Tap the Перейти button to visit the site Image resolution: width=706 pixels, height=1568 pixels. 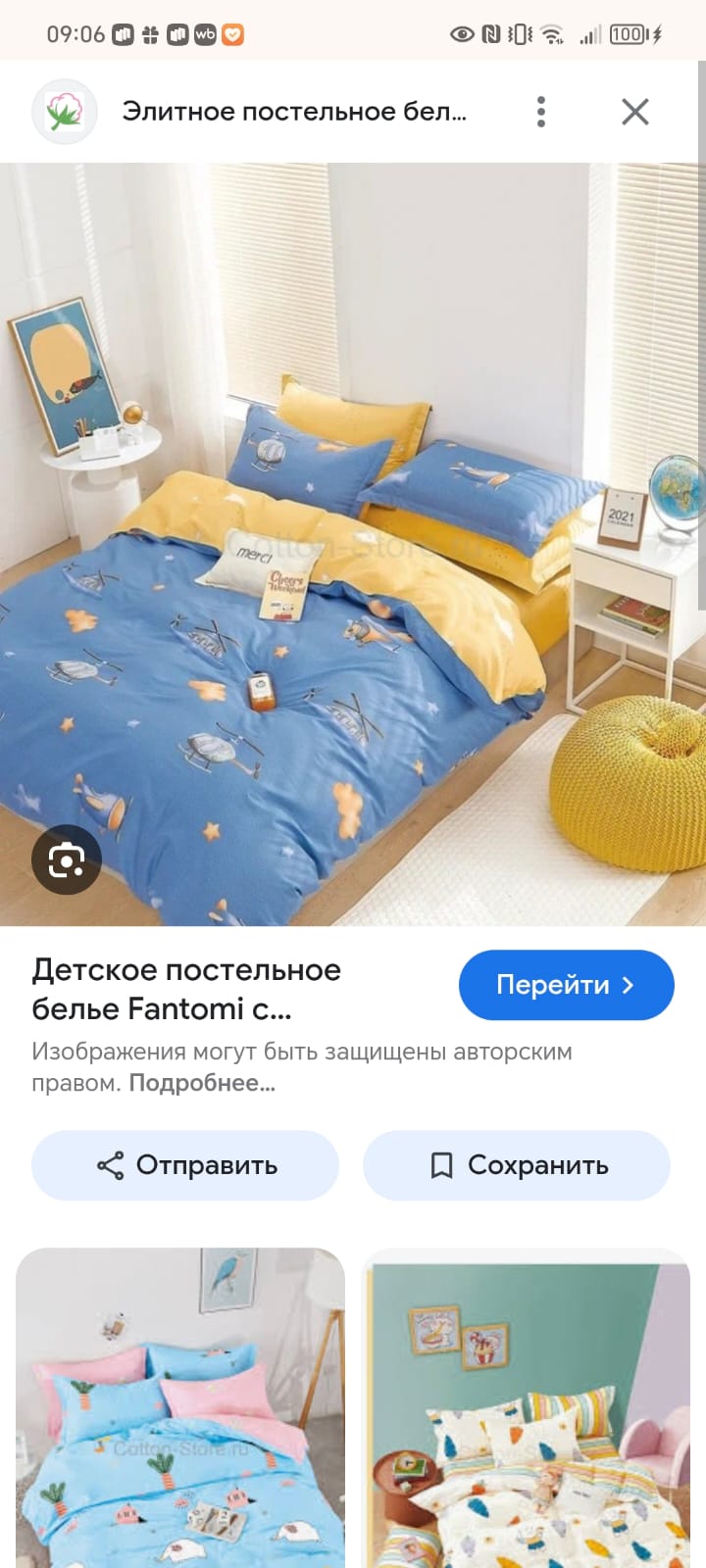(566, 985)
